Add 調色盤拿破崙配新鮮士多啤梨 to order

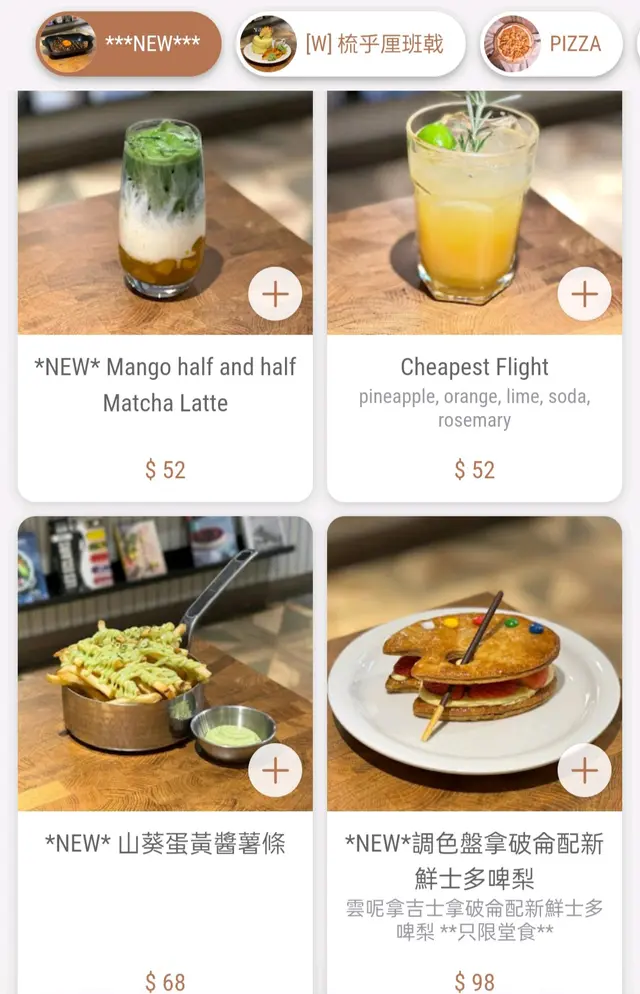[584, 770]
